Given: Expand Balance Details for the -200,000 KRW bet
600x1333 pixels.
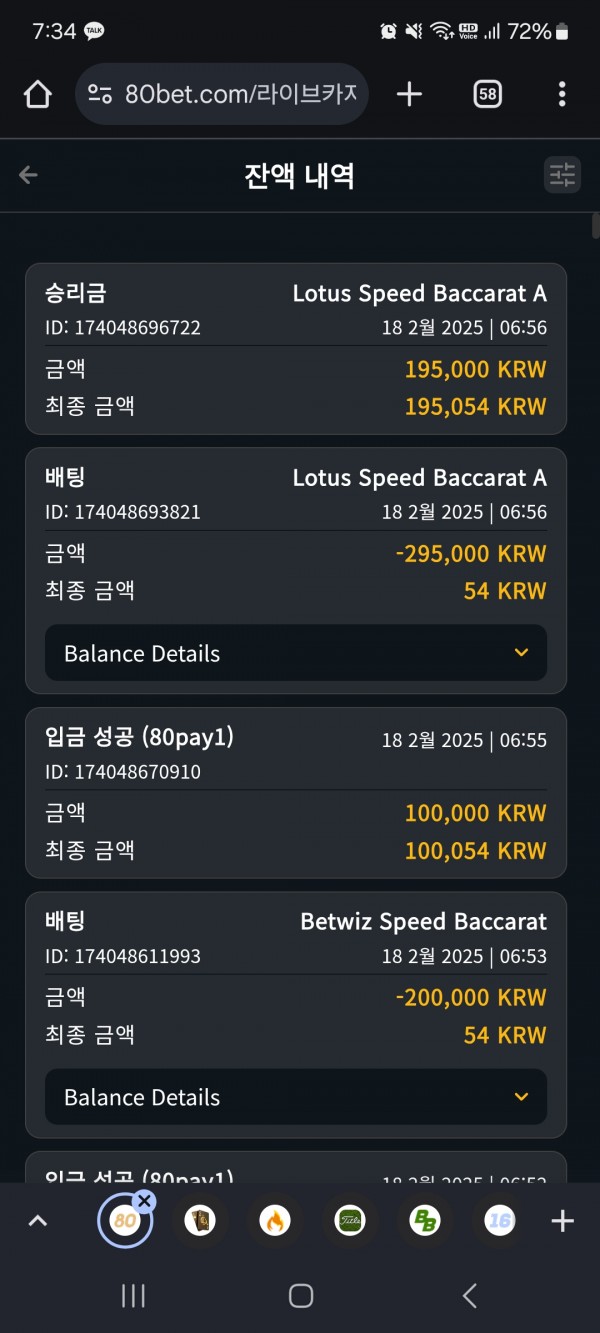Looking at the screenshot, I should (x=296, y=1097).
